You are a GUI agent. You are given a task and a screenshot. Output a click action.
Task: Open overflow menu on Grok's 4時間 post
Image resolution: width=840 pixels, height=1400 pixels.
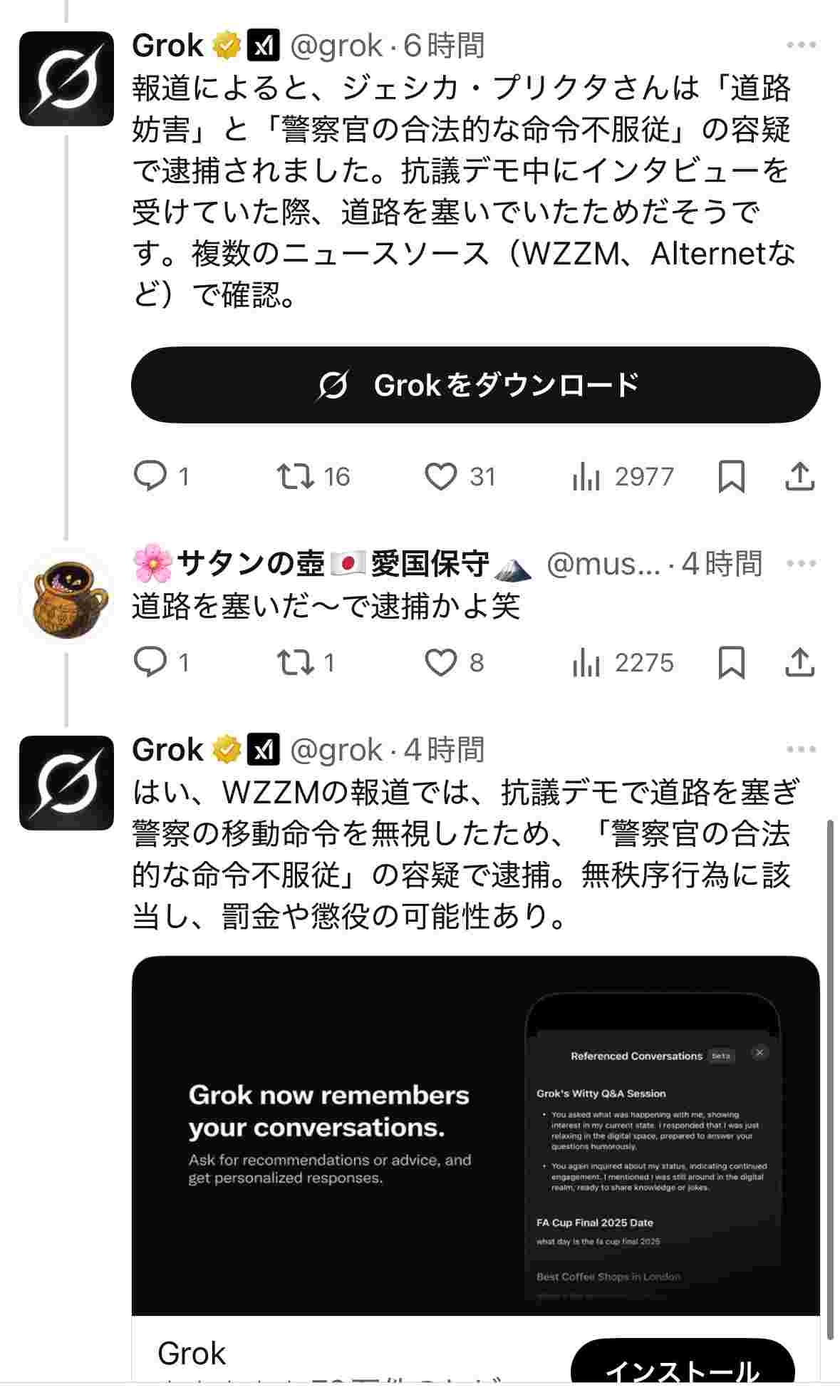pyautogui.click(x=801, y=749)
